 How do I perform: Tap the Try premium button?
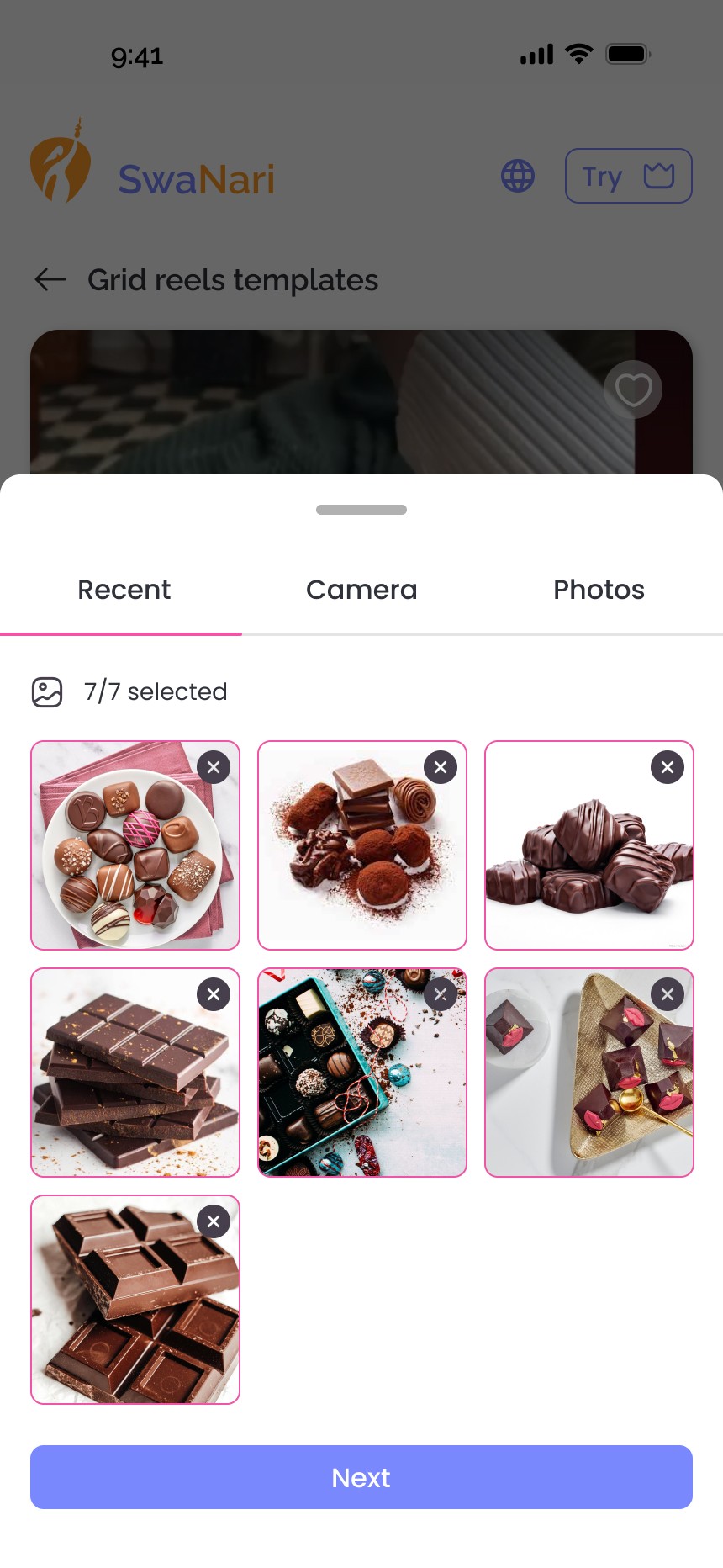(x=628, y=176)
